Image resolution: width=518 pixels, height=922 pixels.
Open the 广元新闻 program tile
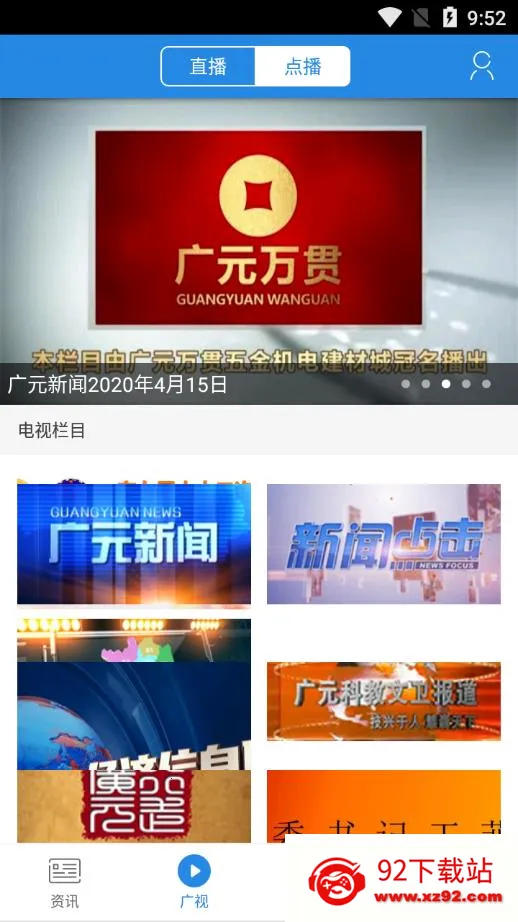point(134,544)
